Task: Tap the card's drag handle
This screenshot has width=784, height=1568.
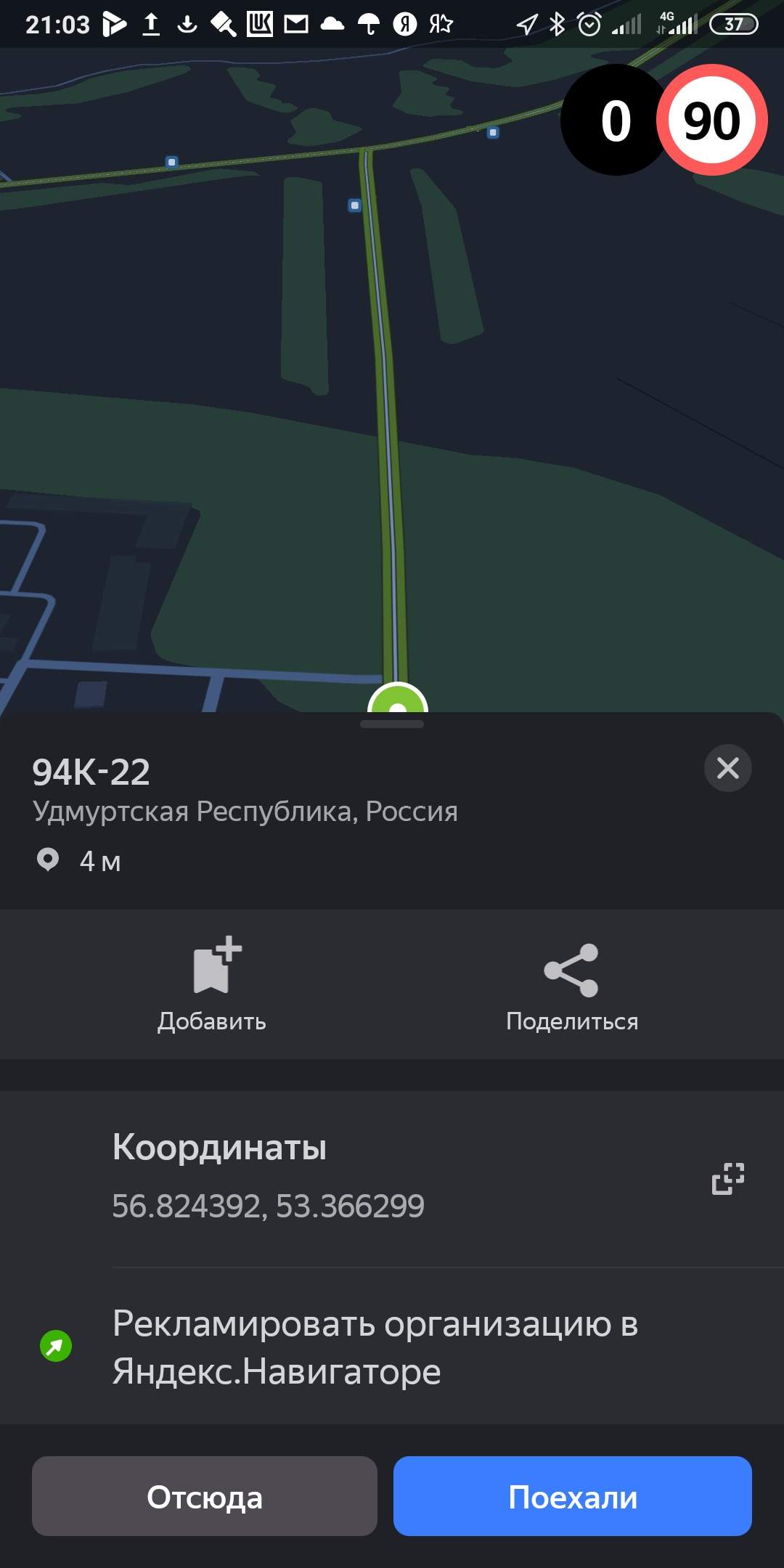Action: click(392, 724)
